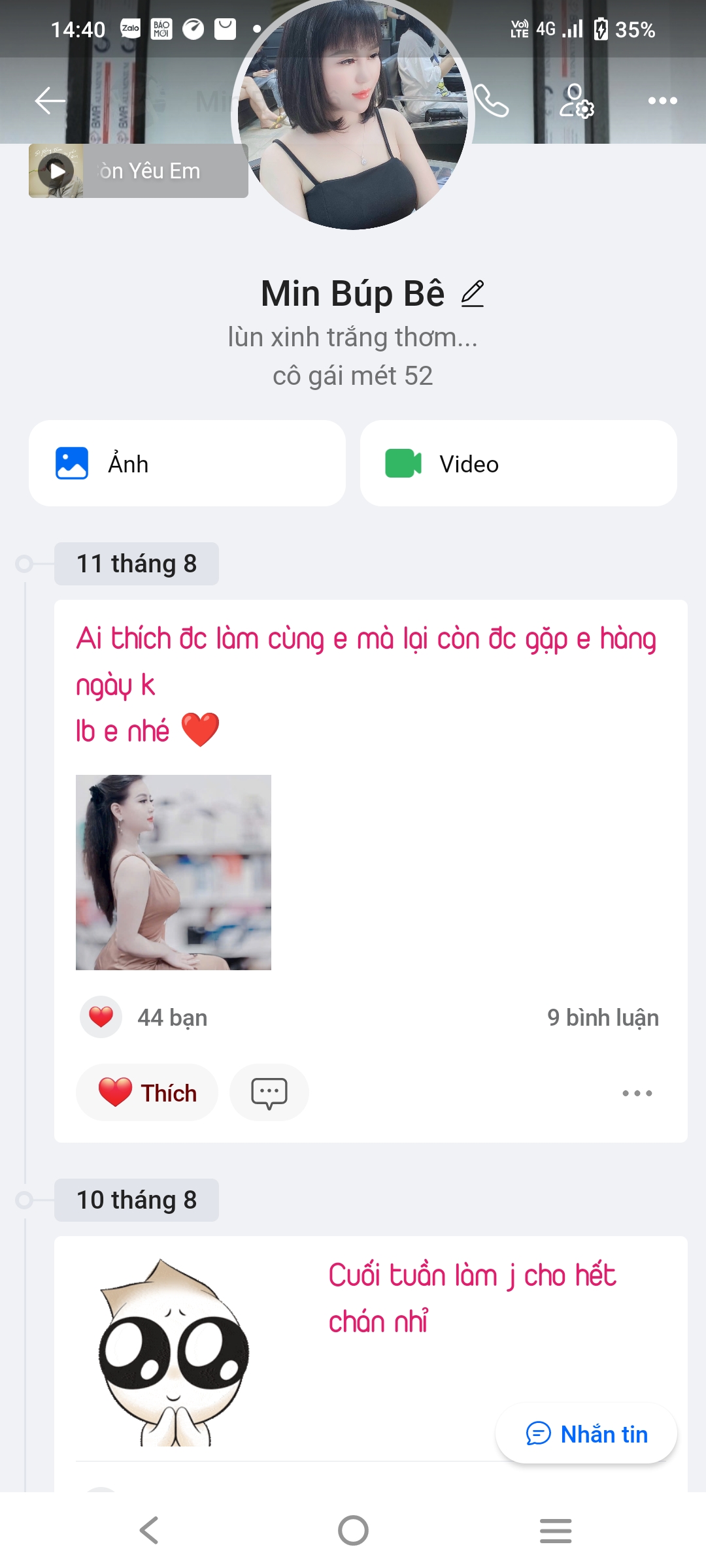Screen dimensions: 706x1568
Task: Go to the system home screen
Action: point(353,1530)
